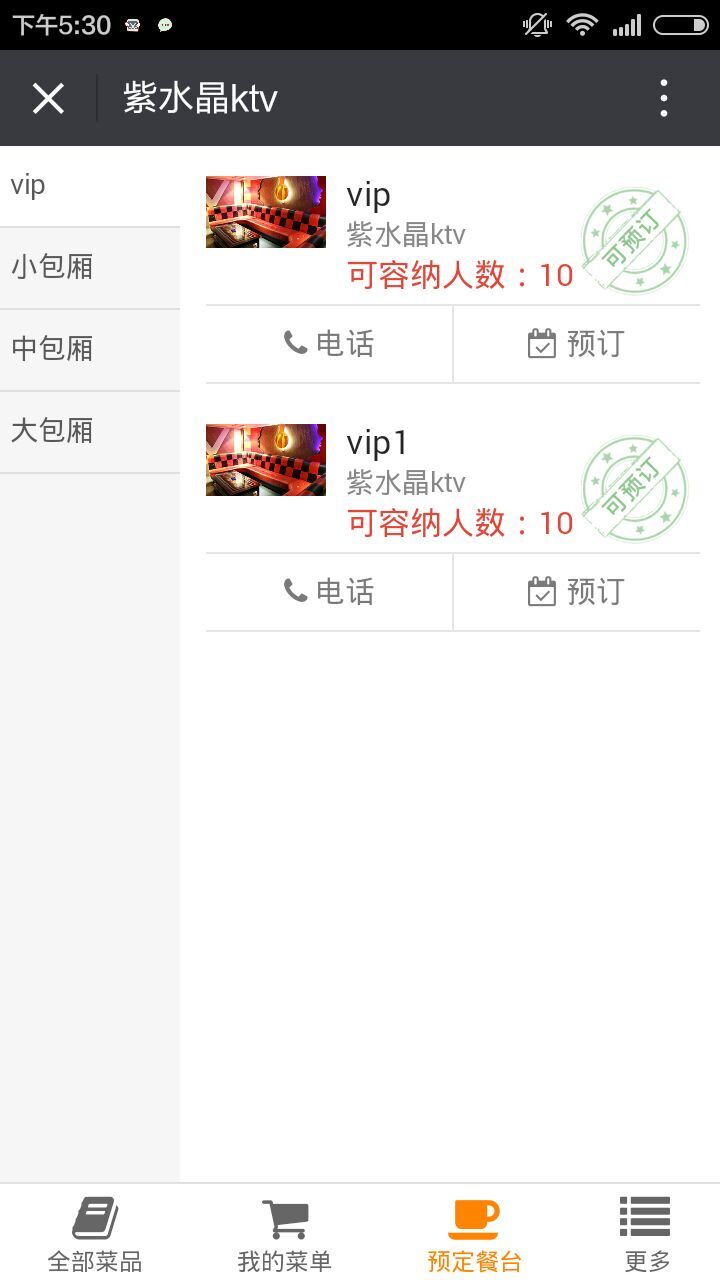
Task: Open the vip room photo
Action: point(266,212)
